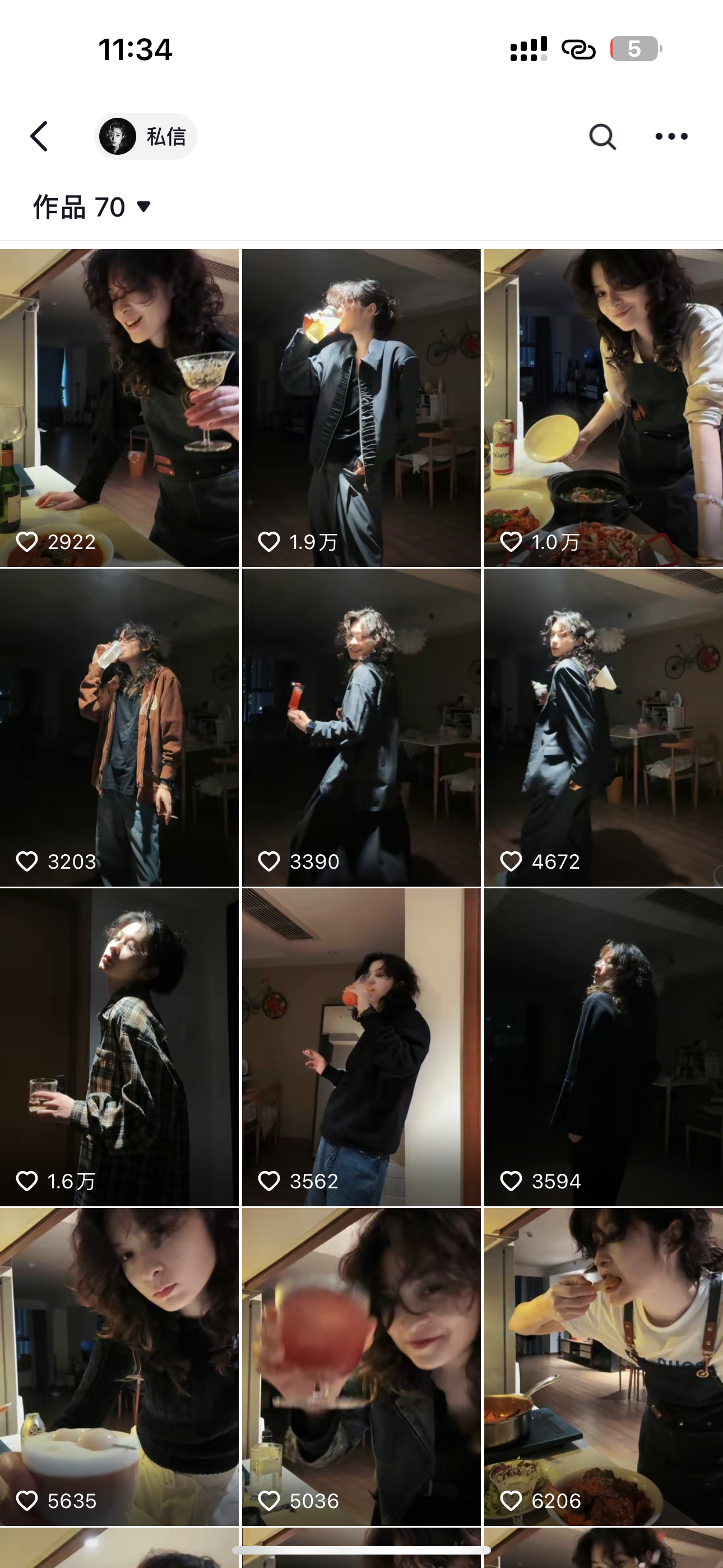This screenshot has width=723, height=1568.
Task: Expand the 作品 70 sort dropdown
Action: point(92,207)
